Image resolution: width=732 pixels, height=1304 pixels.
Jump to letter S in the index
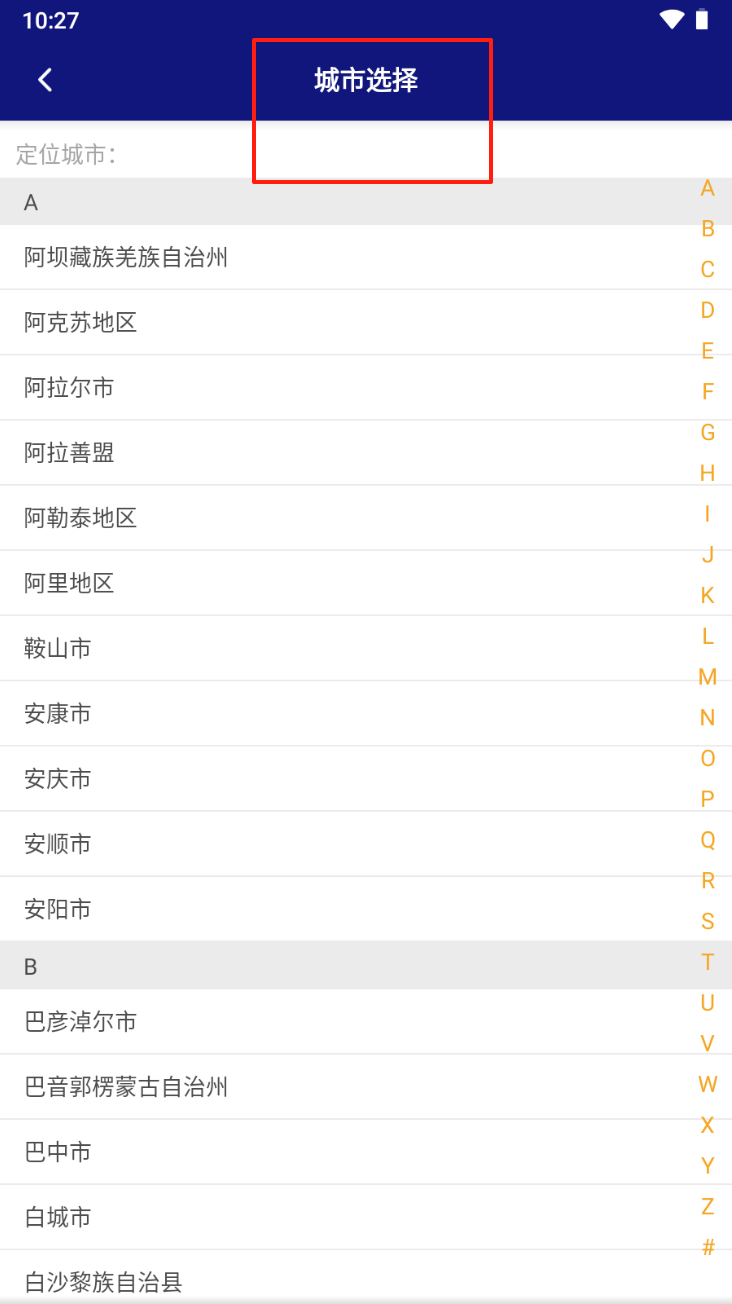point(707,921)
